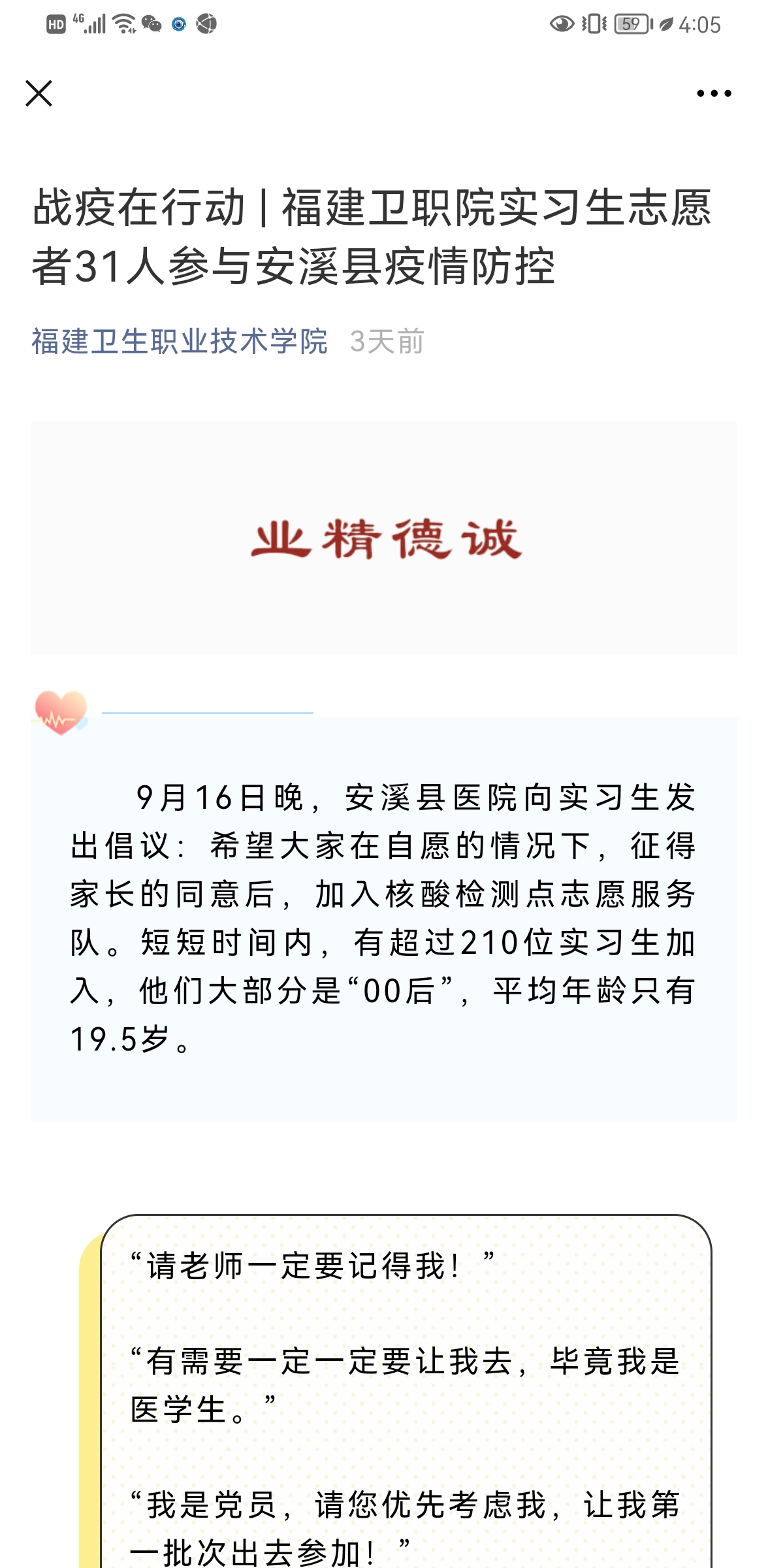Open the 福建卫生职业技术学院 account link
The width and height of the screenshot is (768, 1568).
180,342
